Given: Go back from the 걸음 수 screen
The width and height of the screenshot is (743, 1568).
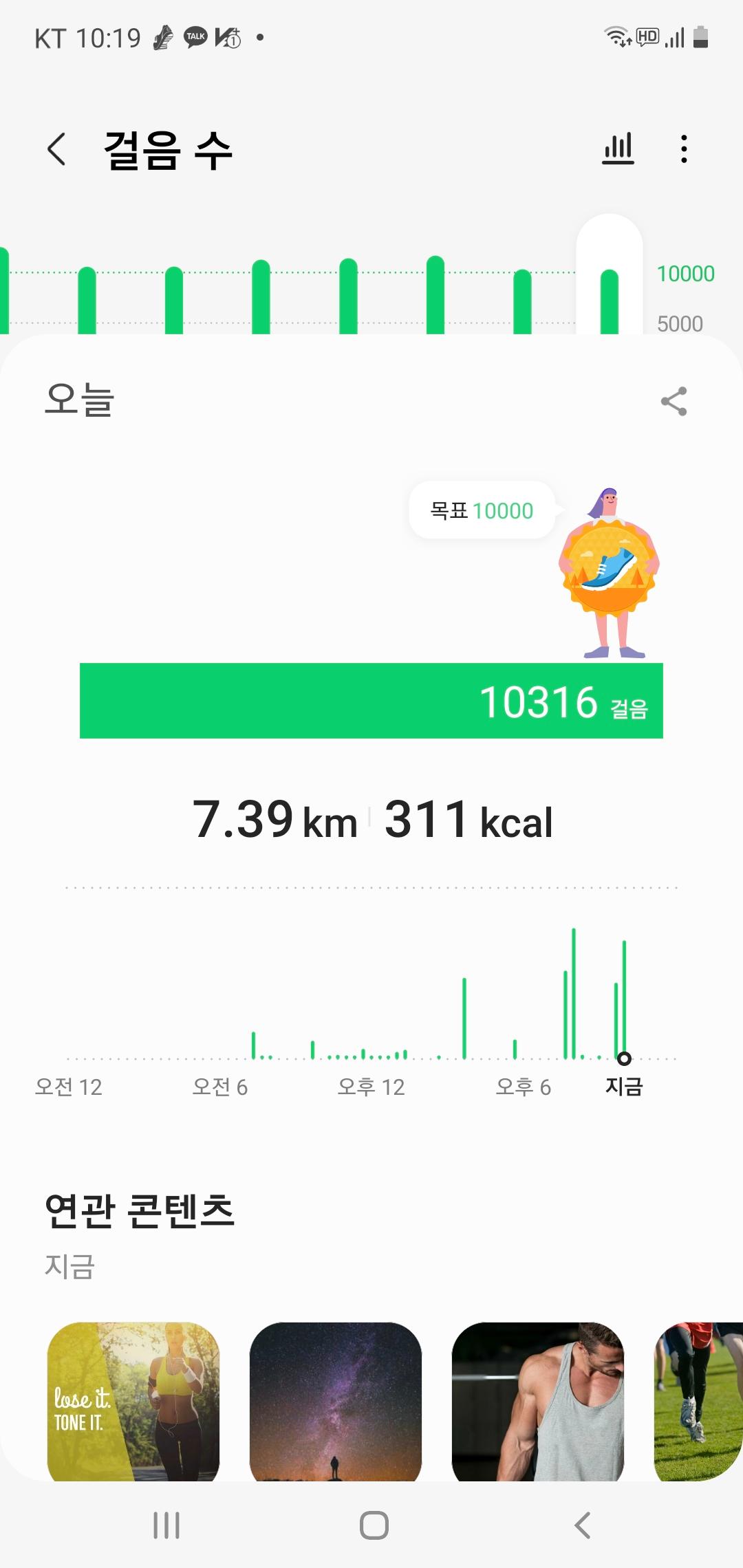Looking at the screenshot, I should (57, 149).
